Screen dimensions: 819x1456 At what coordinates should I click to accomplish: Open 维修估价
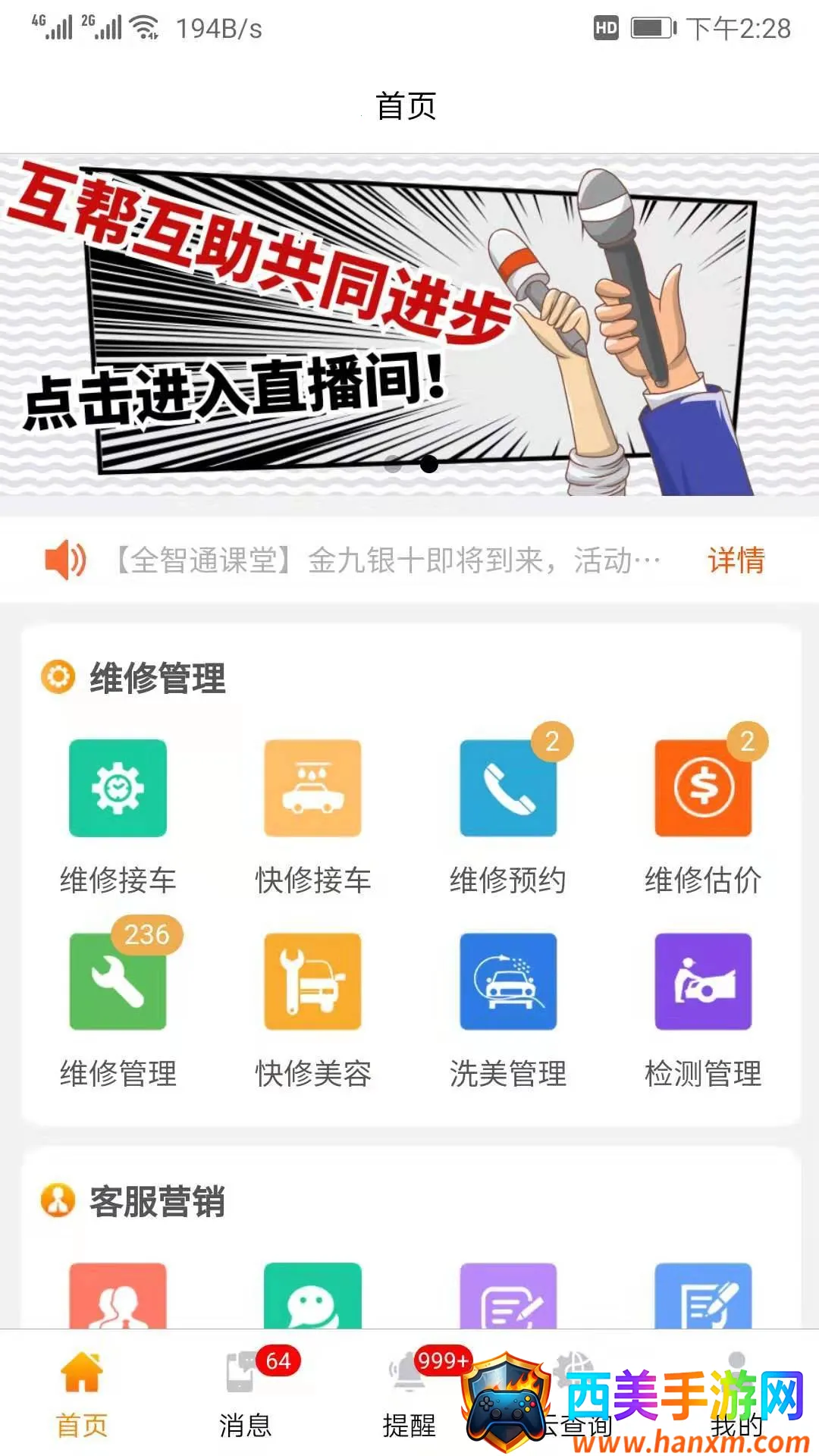[703, 789]
